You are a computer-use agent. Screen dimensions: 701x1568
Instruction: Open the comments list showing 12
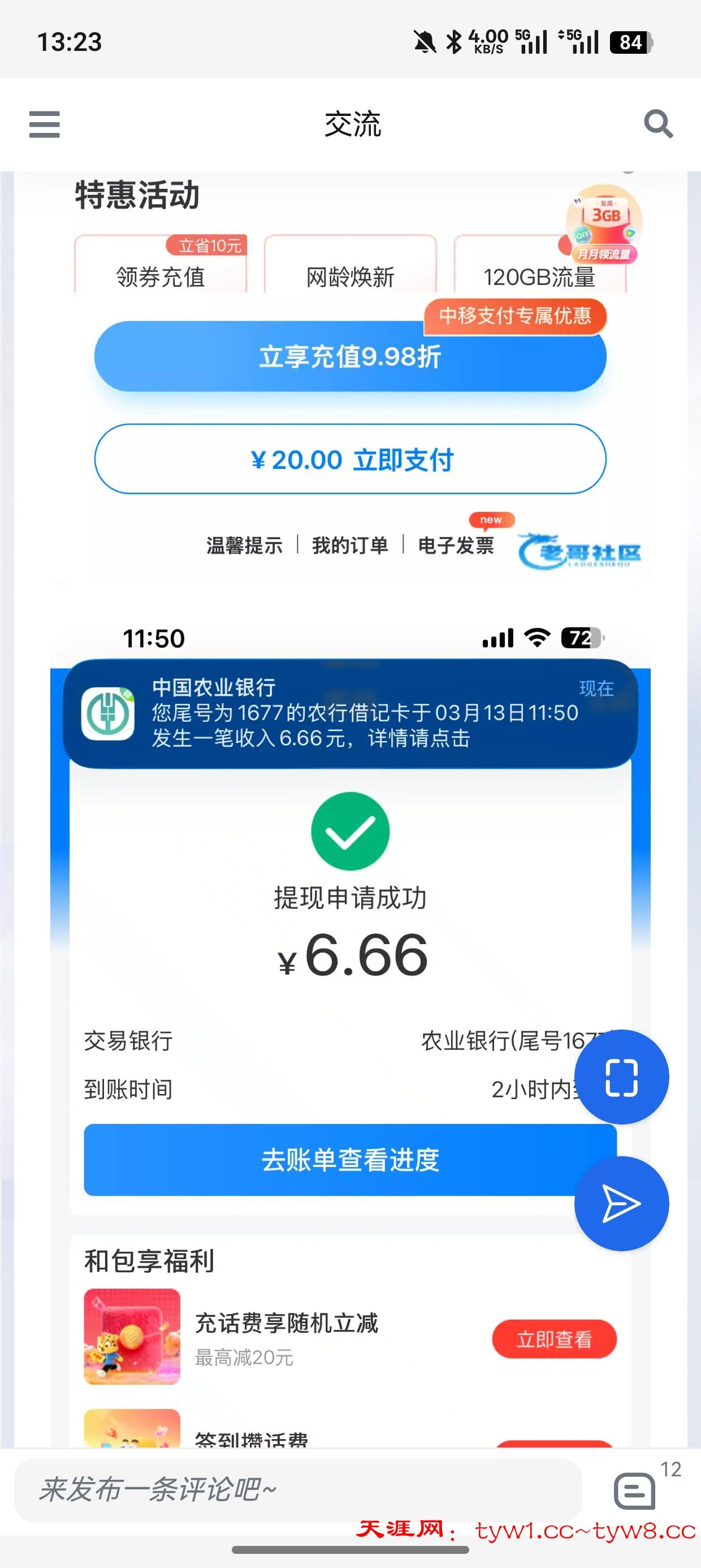pyautogui.click(x=635, y=1489)
